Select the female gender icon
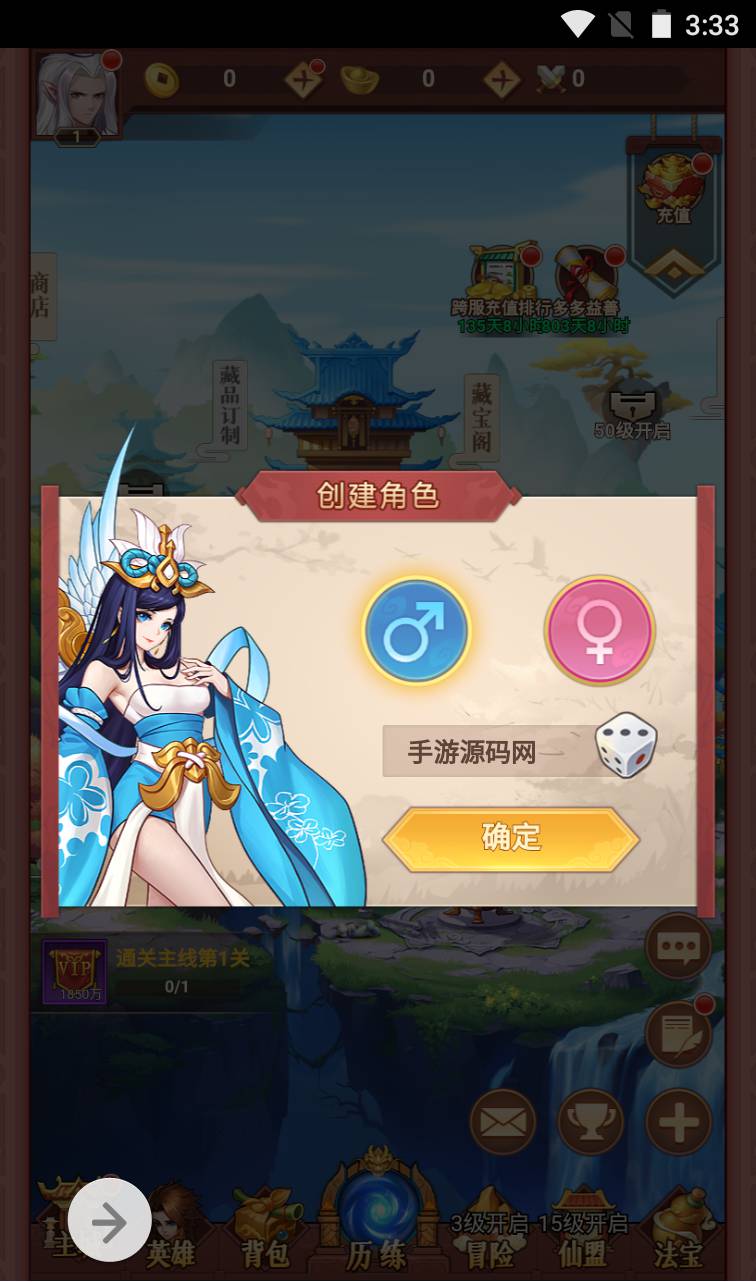The height and width of the screenshot is (1282, 756). tap(599, 631)
